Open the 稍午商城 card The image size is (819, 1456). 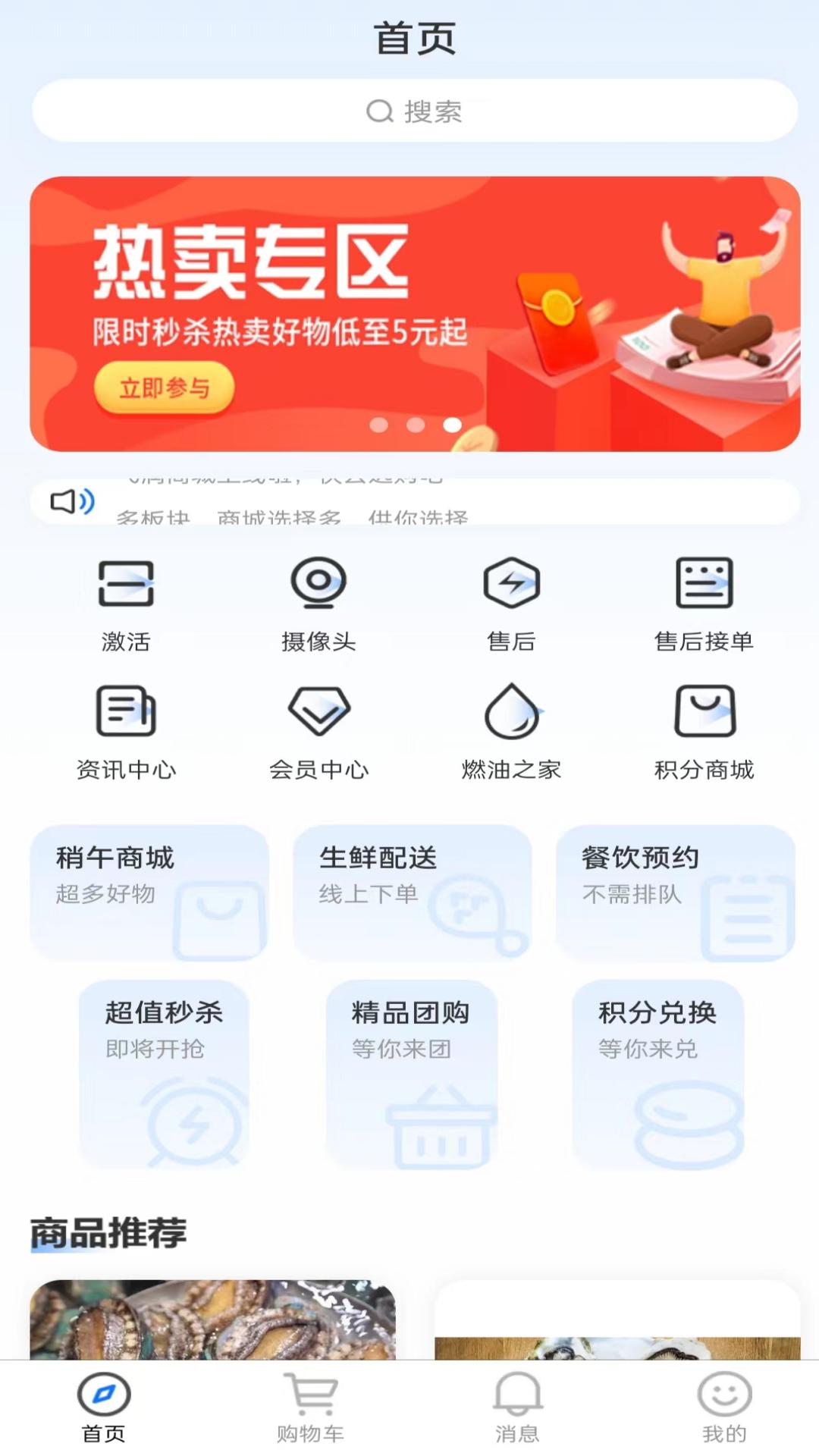pos(149,893)
